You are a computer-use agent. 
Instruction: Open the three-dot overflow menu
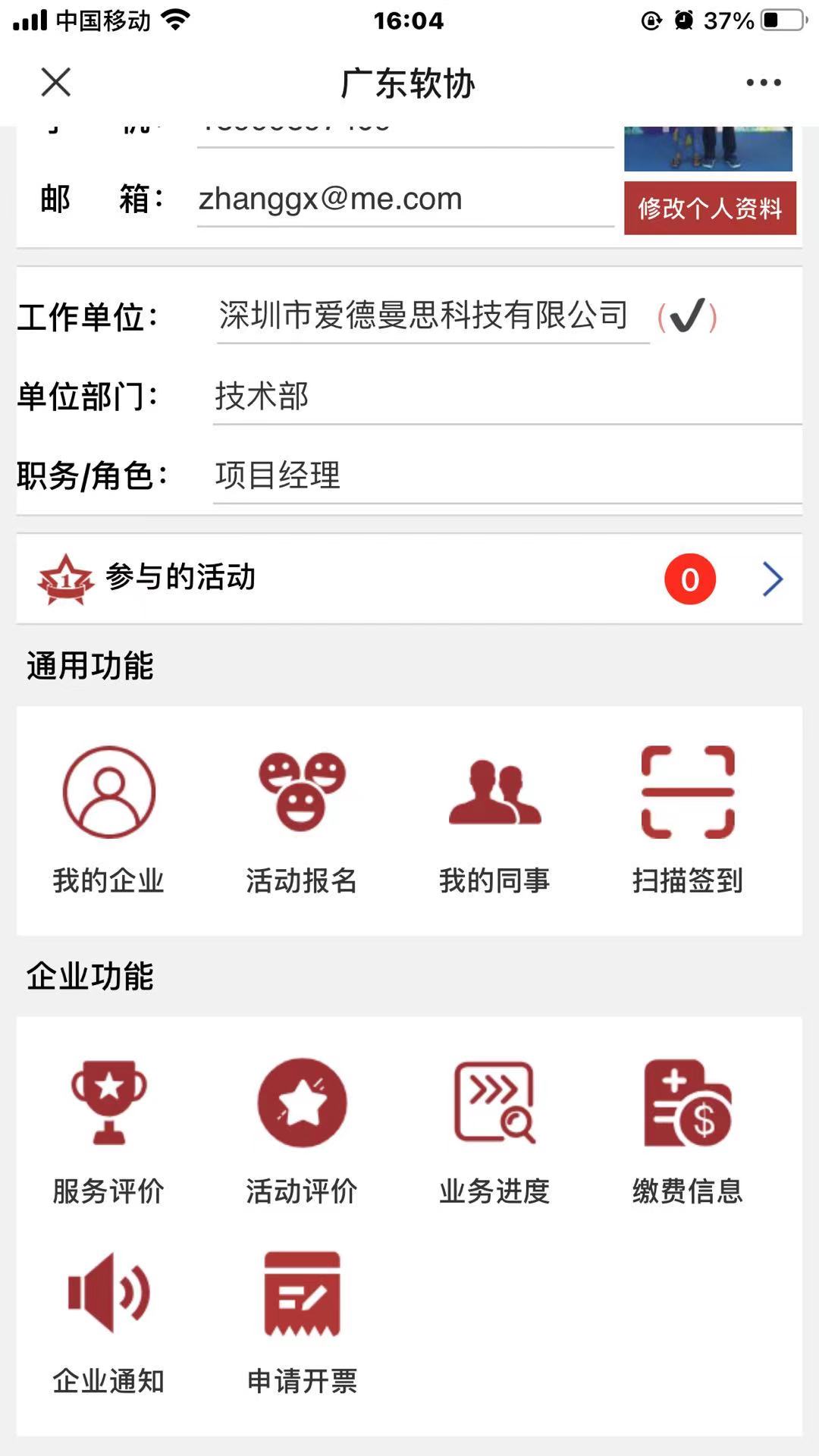(x=763, y=83)
